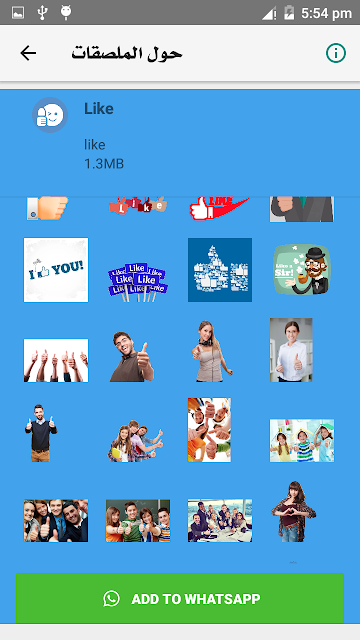The width and height of the screenshot is (360, 640).
Task: Preview the office meeting group sticker
Action: [220, 520]
